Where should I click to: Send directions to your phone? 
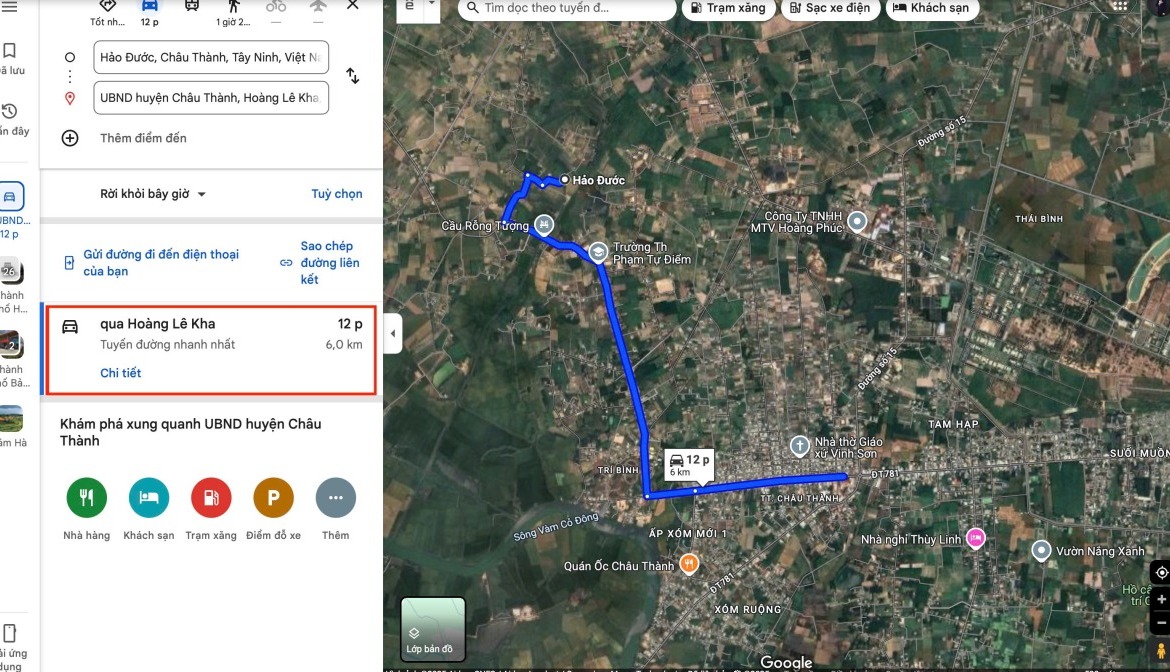[x=160, y=263]
